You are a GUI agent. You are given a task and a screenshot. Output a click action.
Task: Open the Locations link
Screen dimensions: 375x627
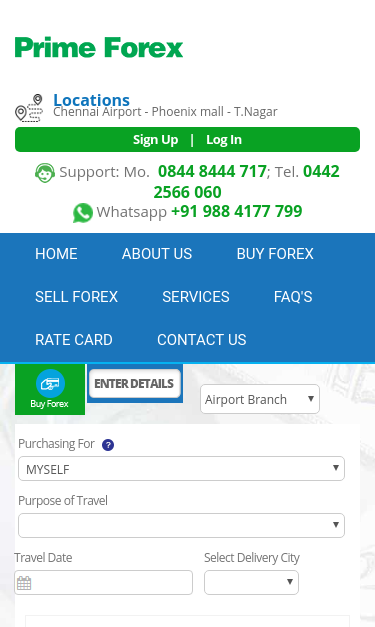click(92, 100)
